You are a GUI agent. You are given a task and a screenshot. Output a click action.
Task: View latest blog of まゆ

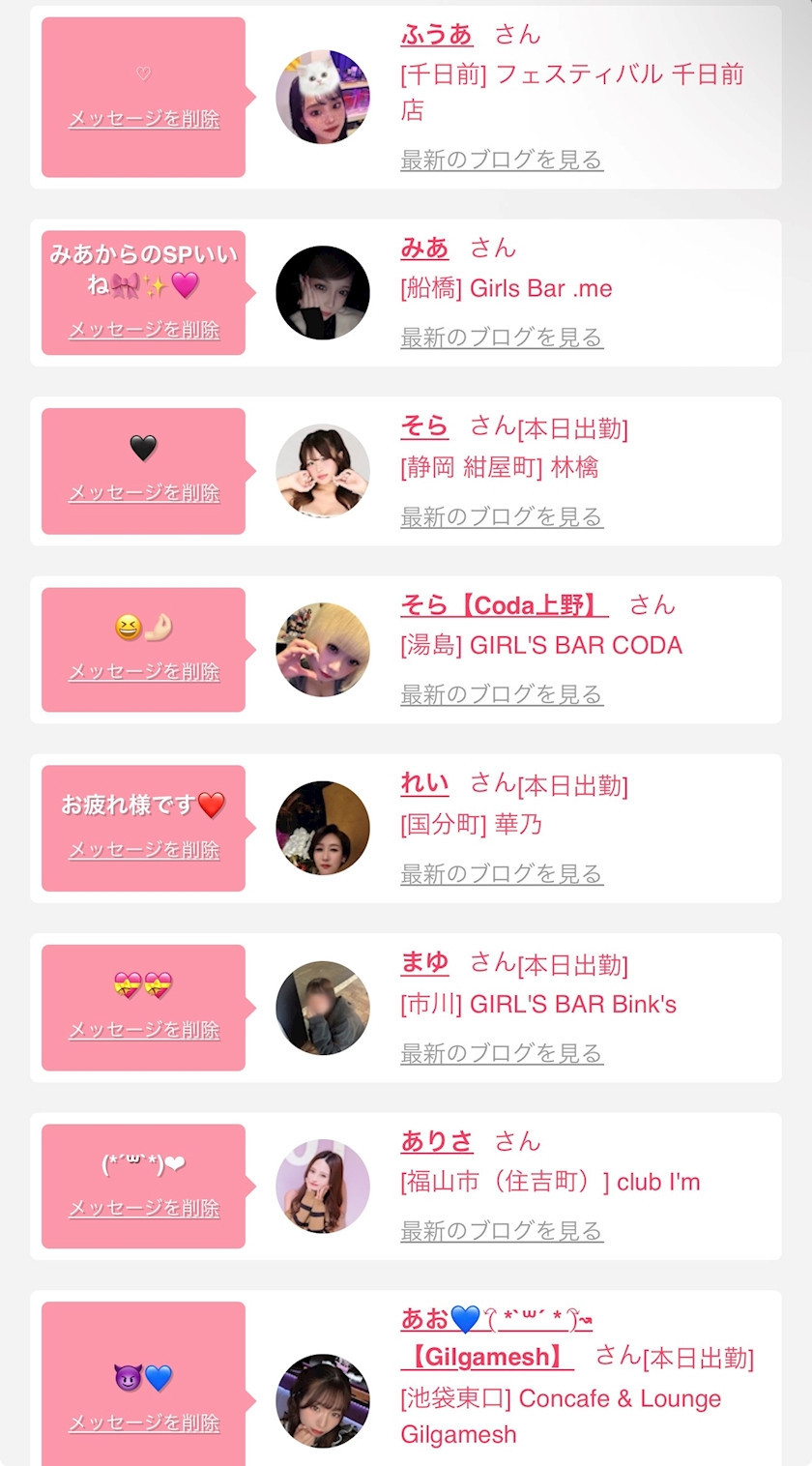(x=502, y=1054)
